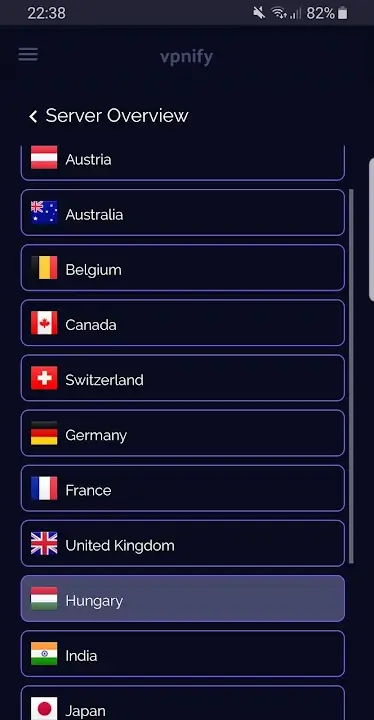Viewport: 374px width, 720px height.
Task: Pick the Belgium server
Action: [182, 268]
